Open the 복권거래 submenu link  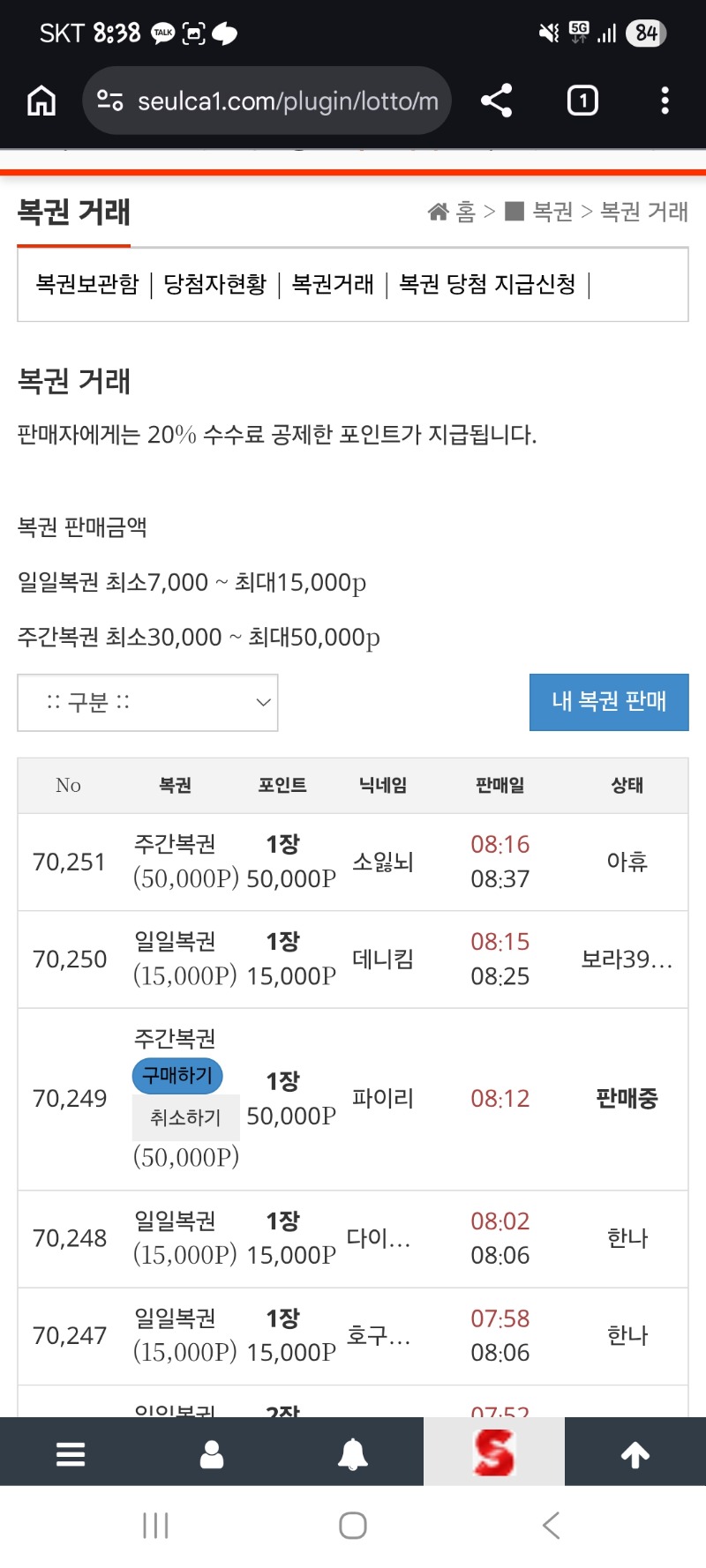333,284
